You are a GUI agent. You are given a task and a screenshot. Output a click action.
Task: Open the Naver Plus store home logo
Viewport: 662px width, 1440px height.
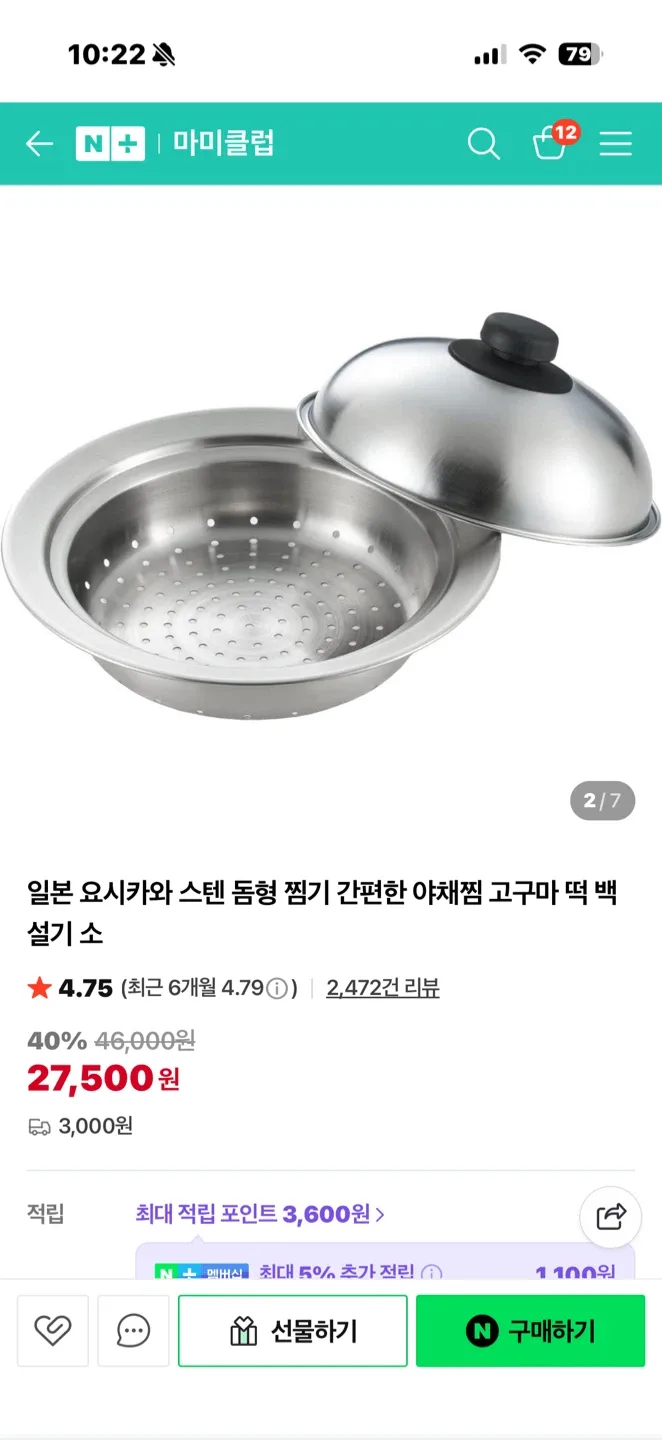110,144
